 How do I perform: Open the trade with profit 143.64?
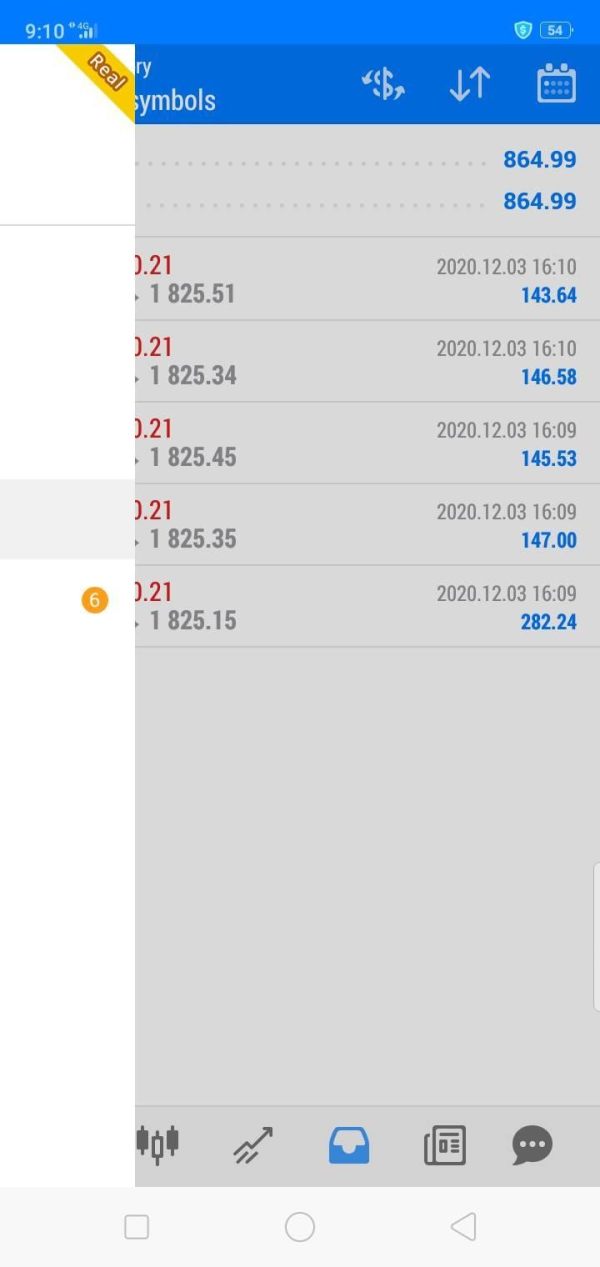pyautogui.click(x=367, y=280)
